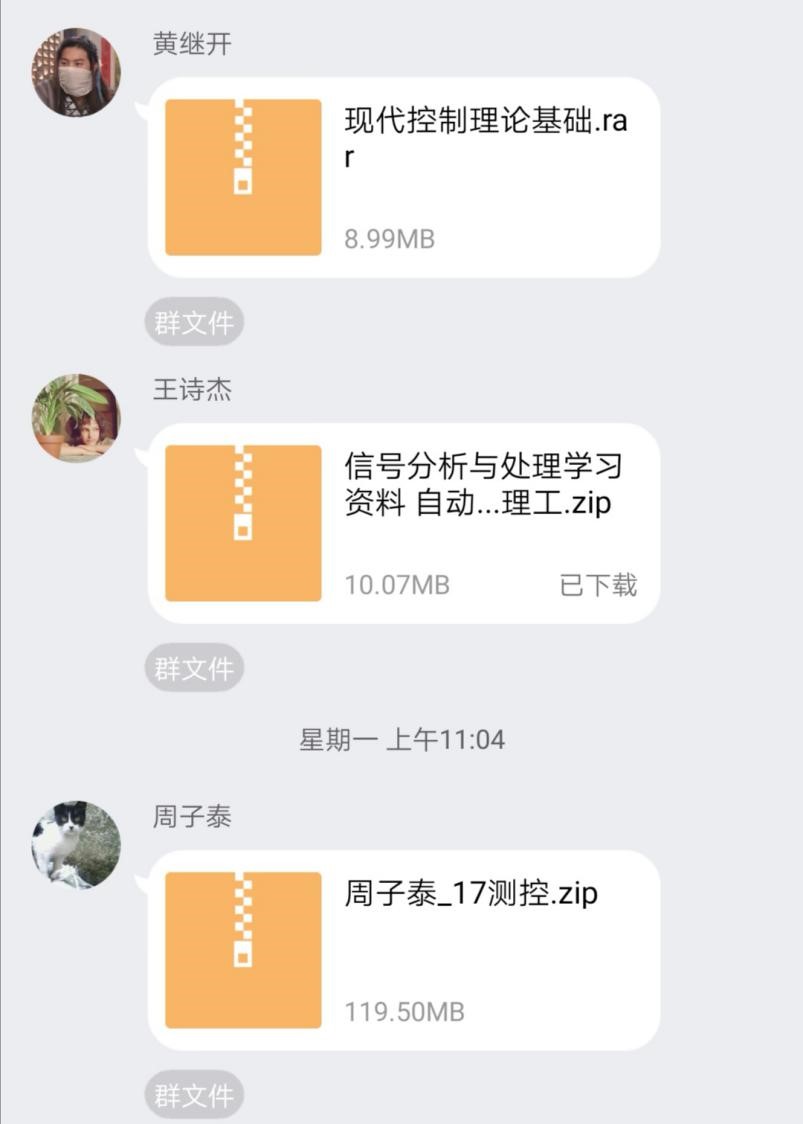Screen dimensions: 803x1124
Task: View 王诗杰's profile avatar
Action: 77,418
